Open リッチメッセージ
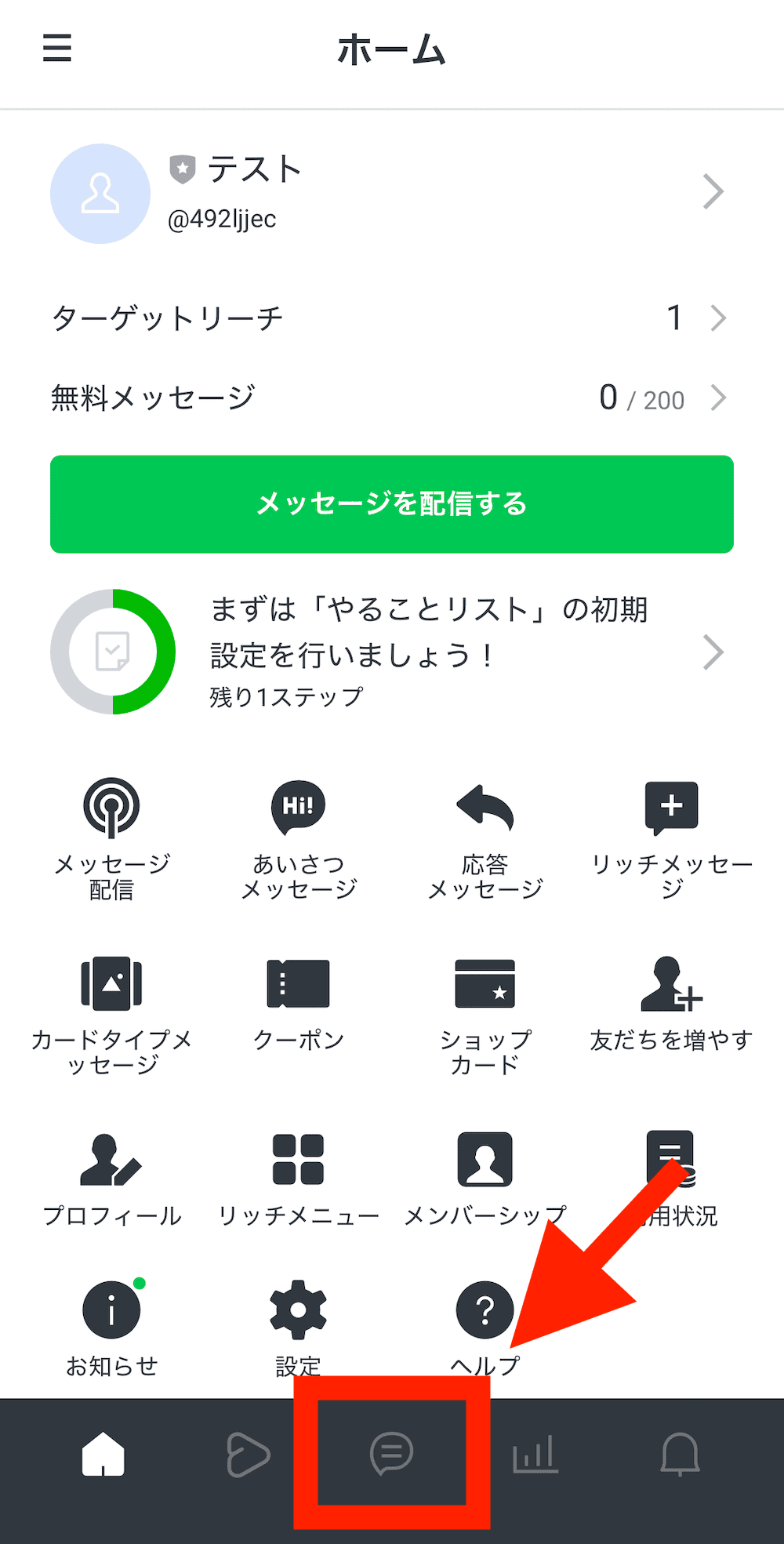The image size is (784, 1544). click(x=672, y=839)
